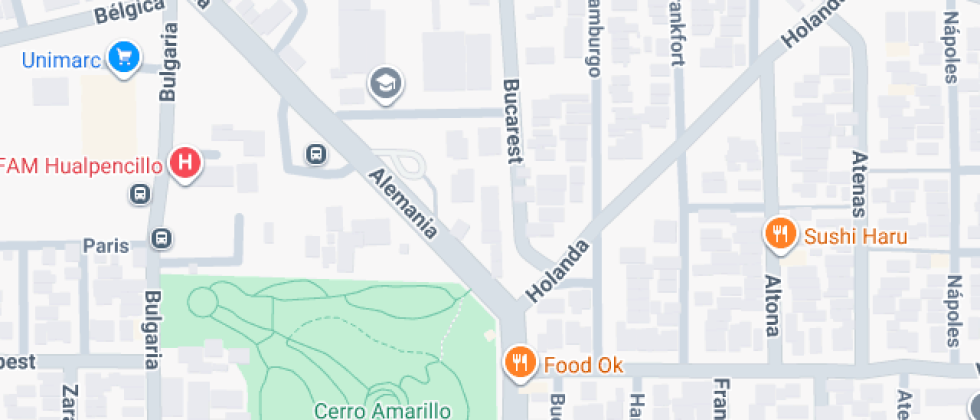Select the bus stop below FAM Hualpencillo
Image resolution: width=980 pixels, height=420 pixels.
[x=140, y=194]
